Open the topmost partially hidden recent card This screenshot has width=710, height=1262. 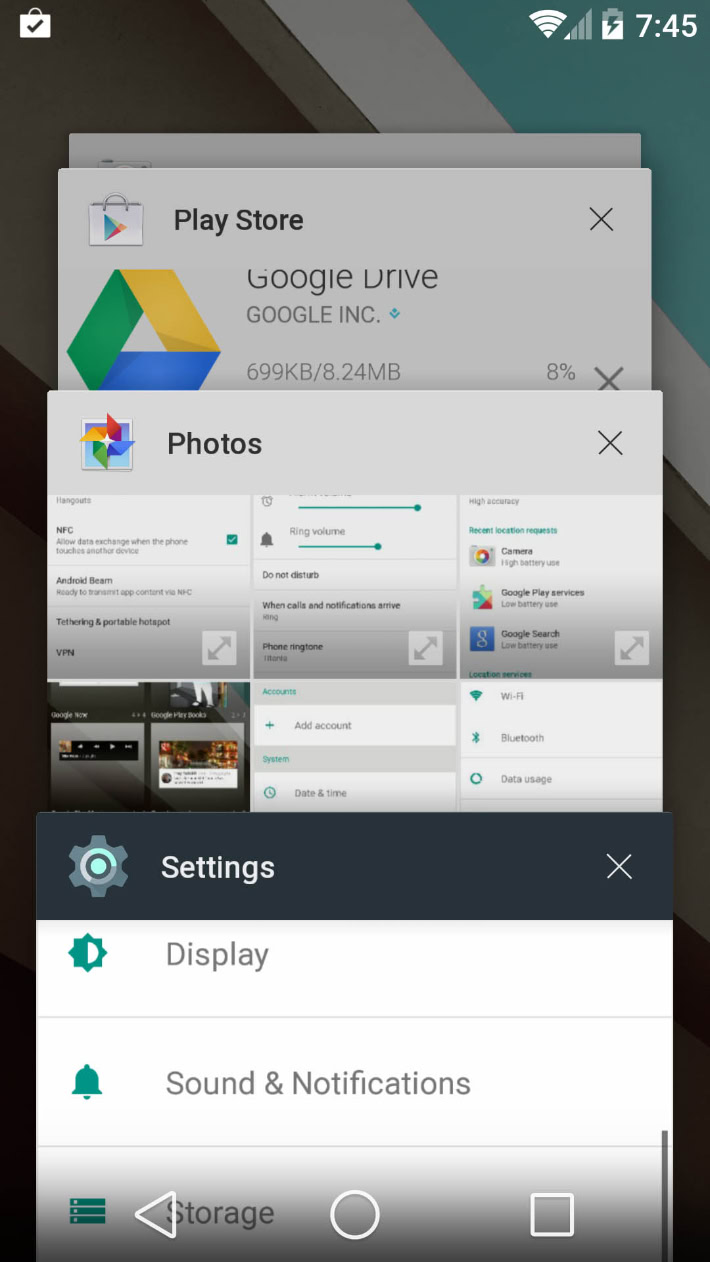354,151
